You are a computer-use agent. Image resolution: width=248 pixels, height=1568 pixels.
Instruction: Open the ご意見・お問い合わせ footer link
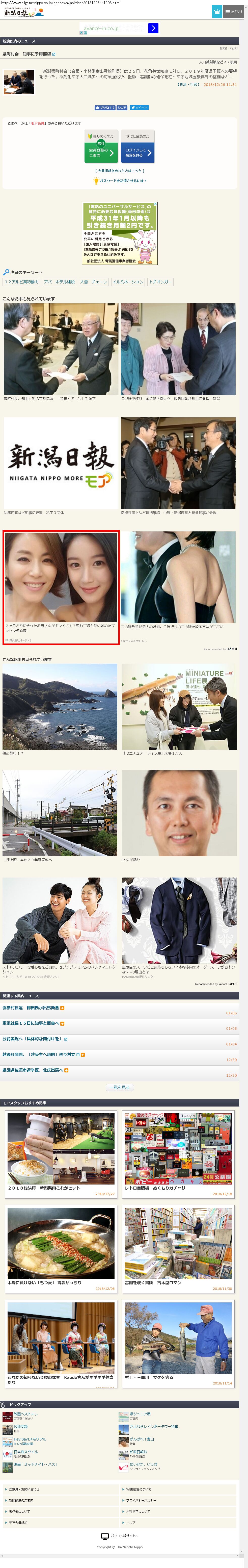pyautogui.click(x=24, y=1489)
